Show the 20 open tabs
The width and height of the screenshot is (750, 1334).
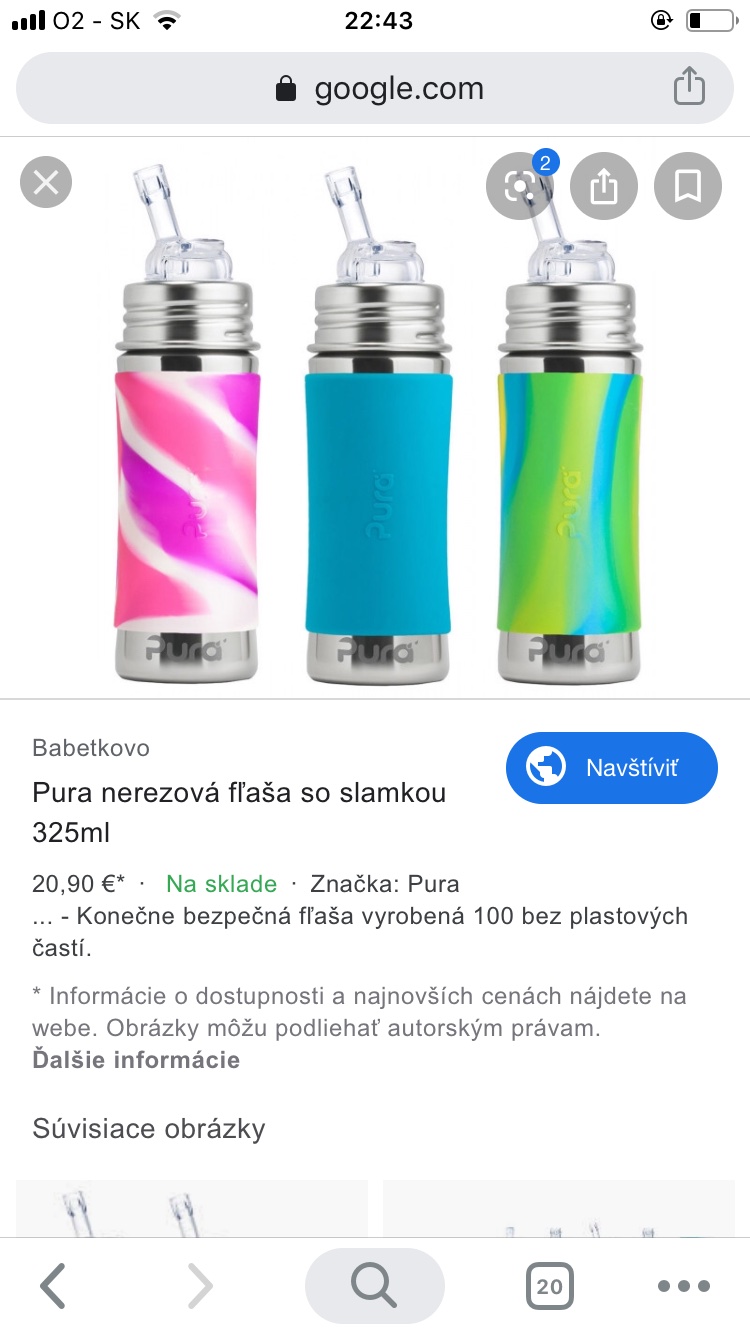tap(549, 1286)
